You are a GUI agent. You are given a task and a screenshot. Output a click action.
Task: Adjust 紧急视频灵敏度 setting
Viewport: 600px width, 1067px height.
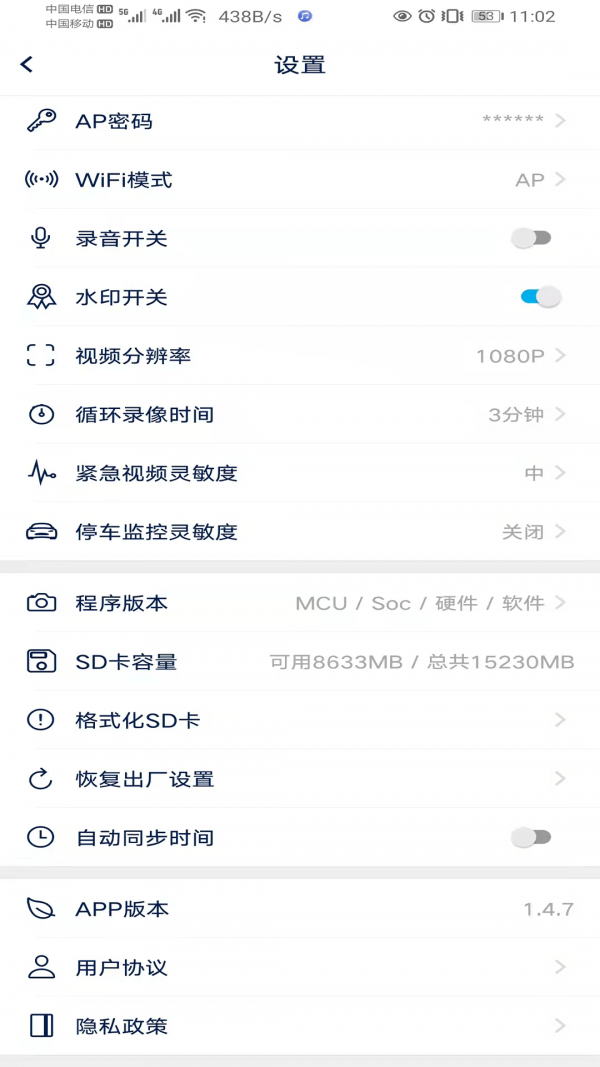pyautogui.click(x=300, y=473)
